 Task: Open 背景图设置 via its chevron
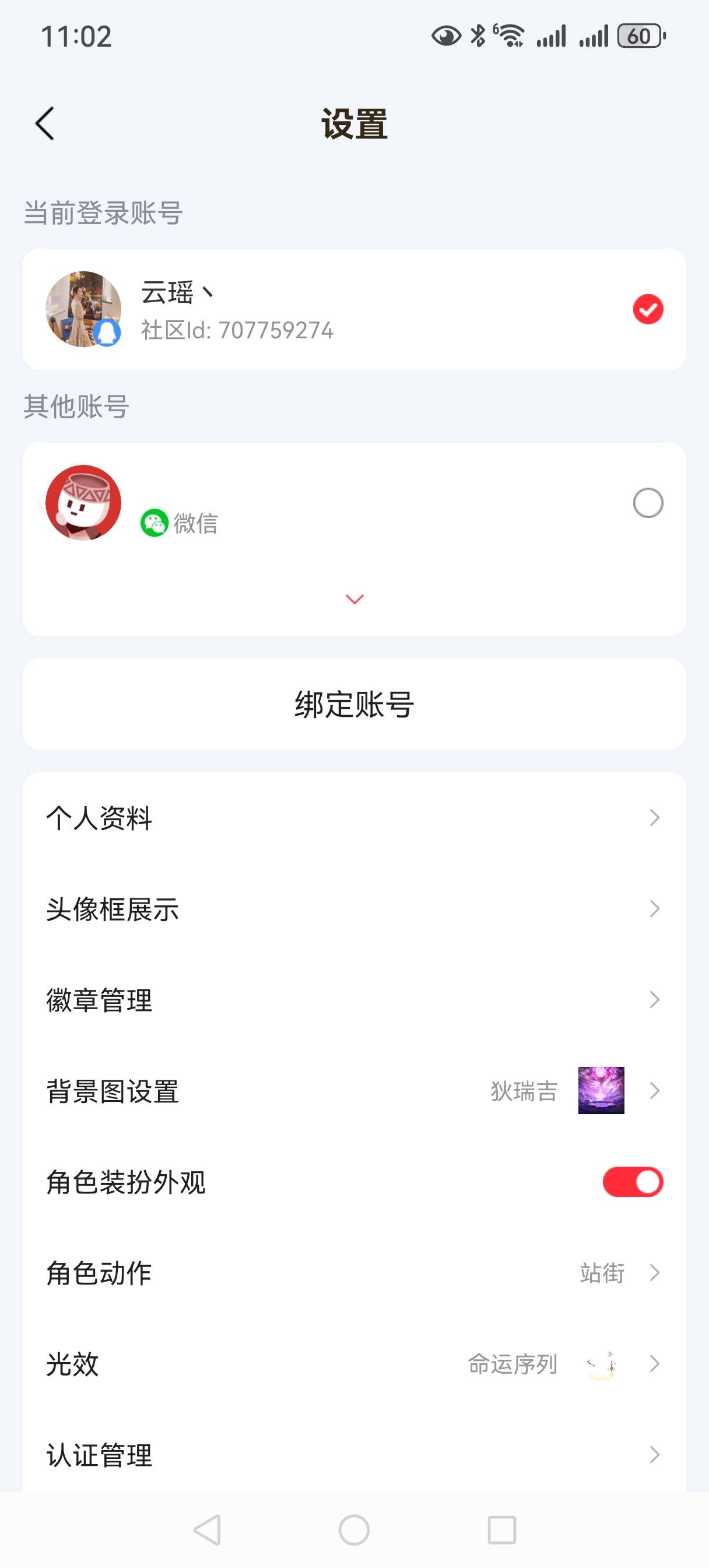[x=654, y=1091]
